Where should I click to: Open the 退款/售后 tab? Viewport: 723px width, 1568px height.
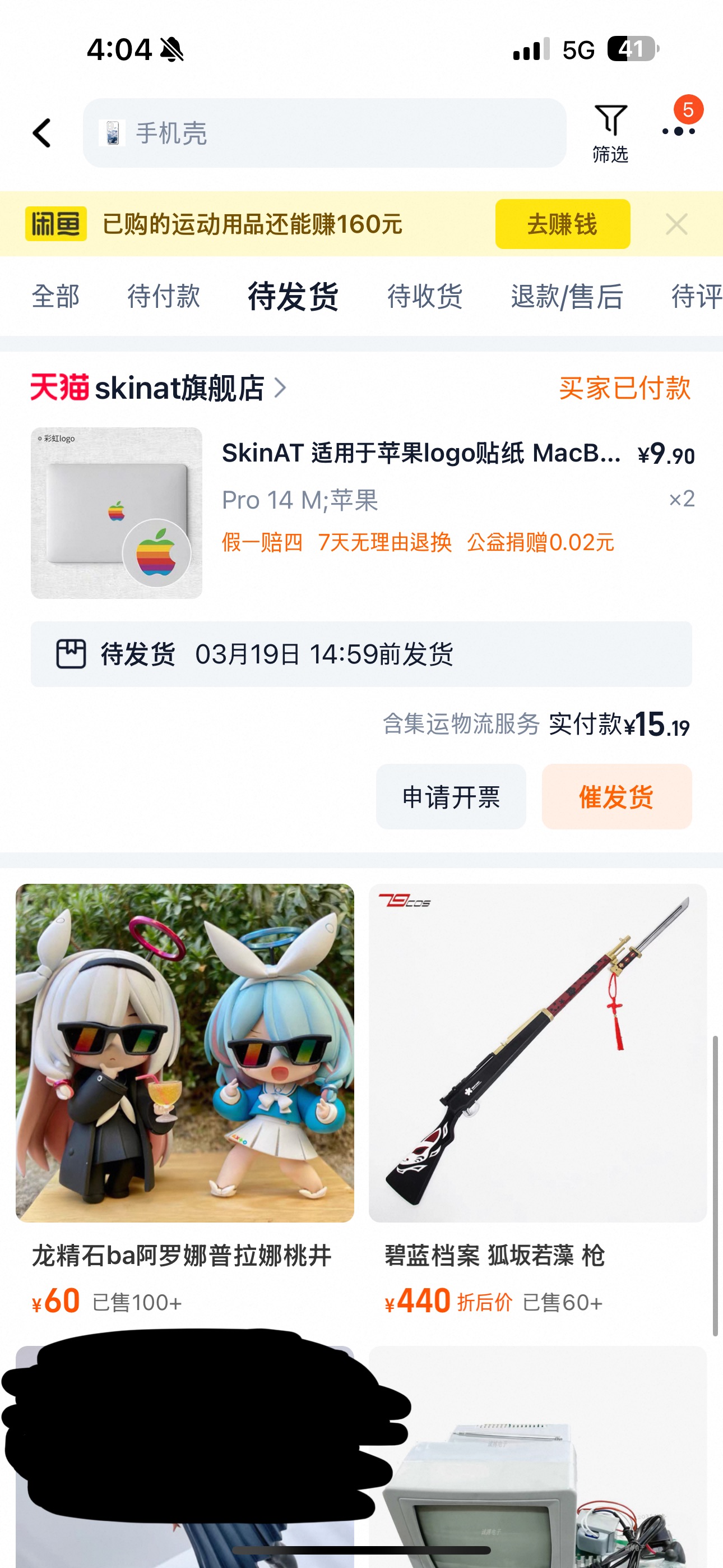567,297
